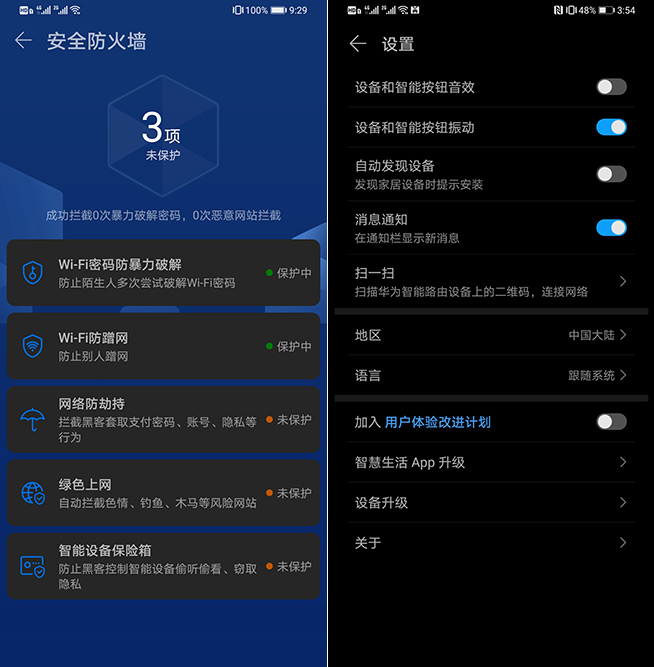Open the 扫一扫 scanner row
Viewport: 654px width, 667px height.
490,281
